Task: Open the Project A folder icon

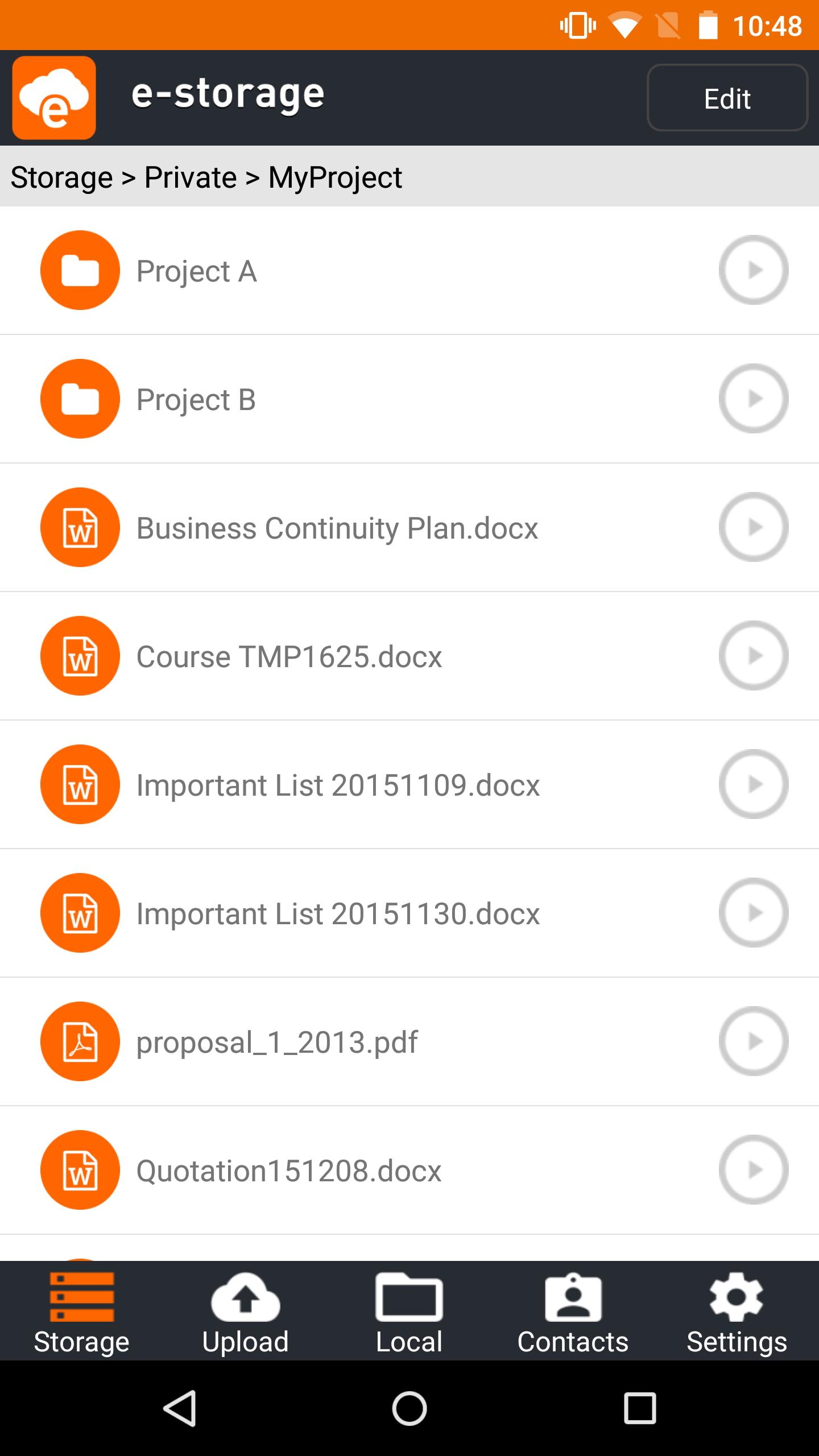Action: [80, 270]
